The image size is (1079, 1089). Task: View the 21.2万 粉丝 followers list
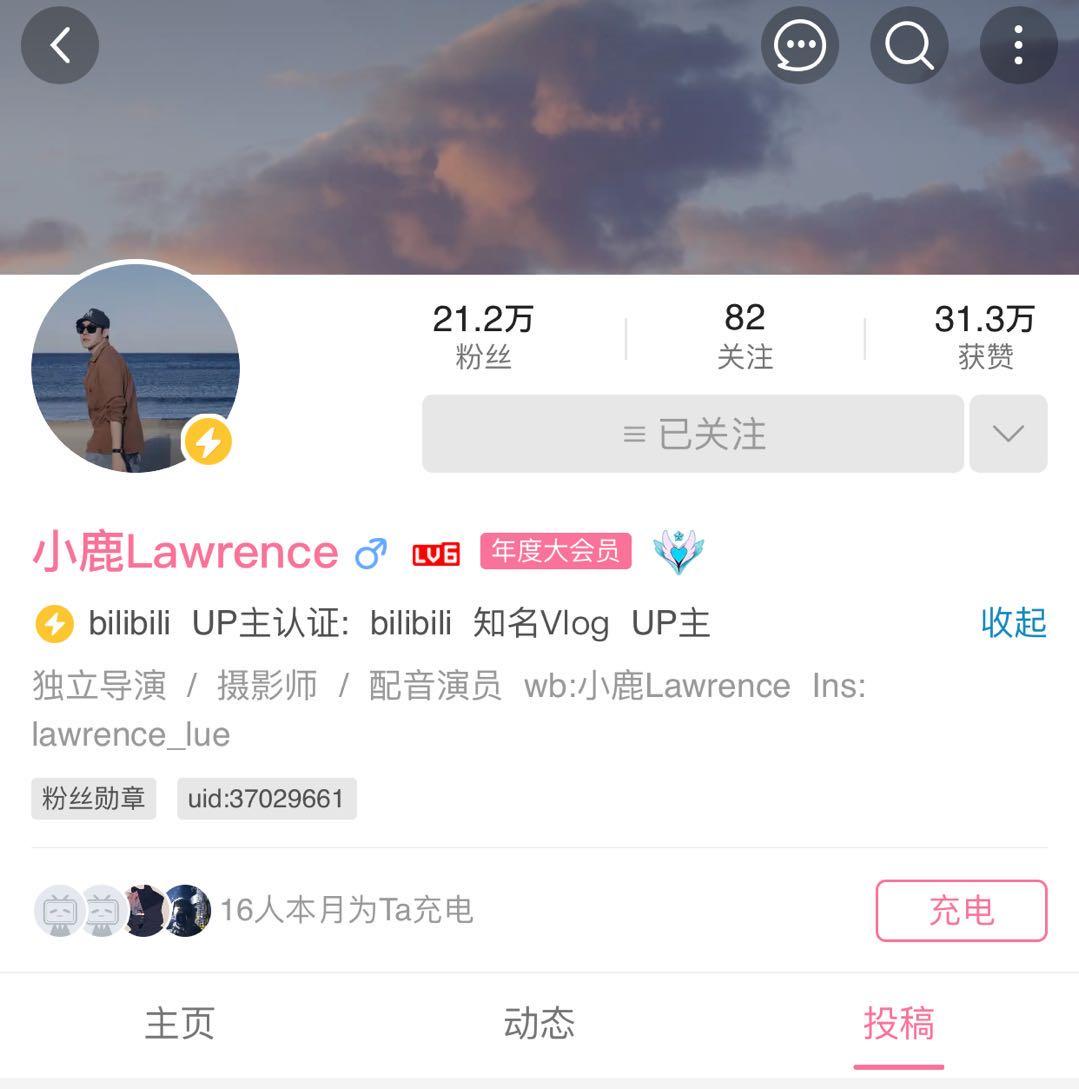483,336
